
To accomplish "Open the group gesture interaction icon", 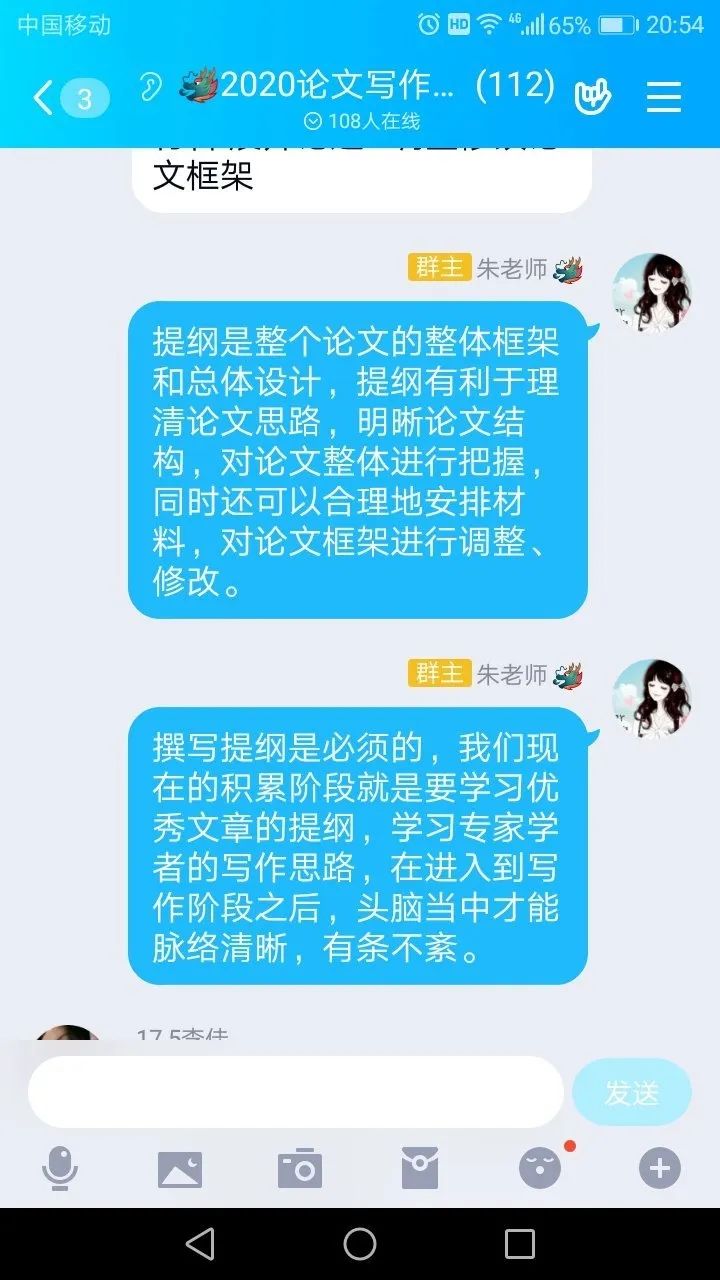I will point(592,97).
